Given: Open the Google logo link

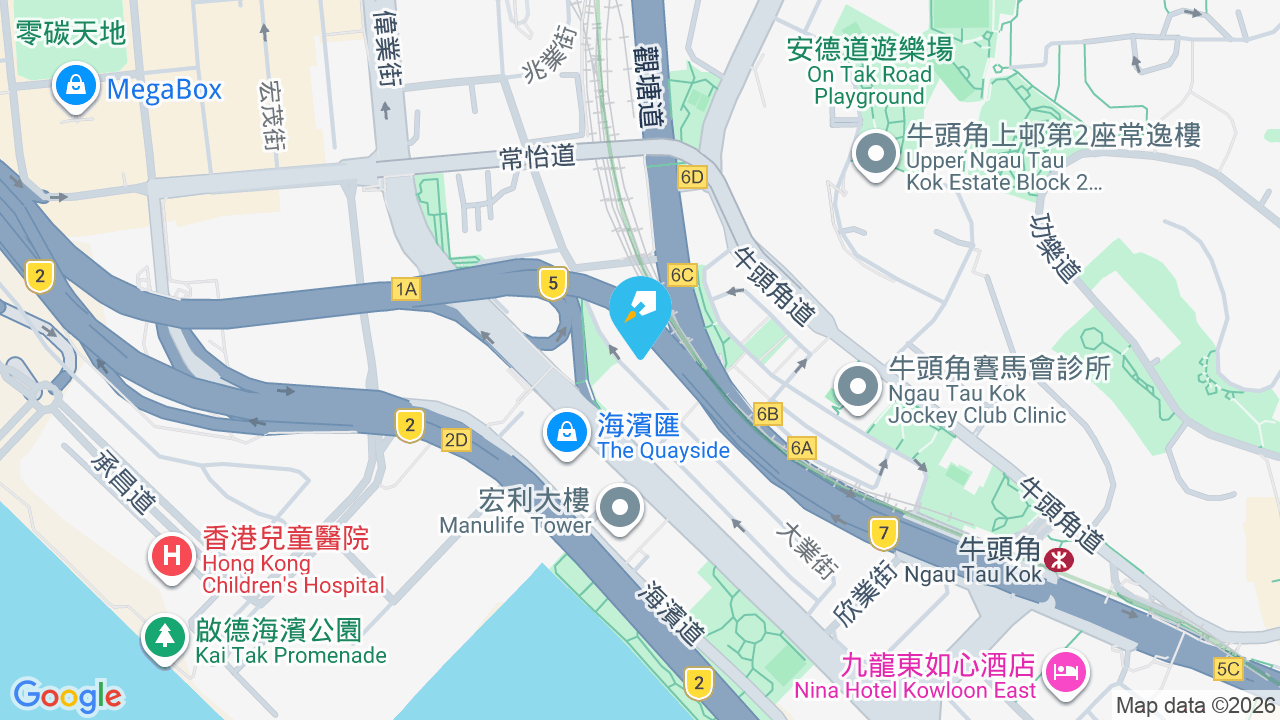Looking at the screenshot, I should (67, 696).
